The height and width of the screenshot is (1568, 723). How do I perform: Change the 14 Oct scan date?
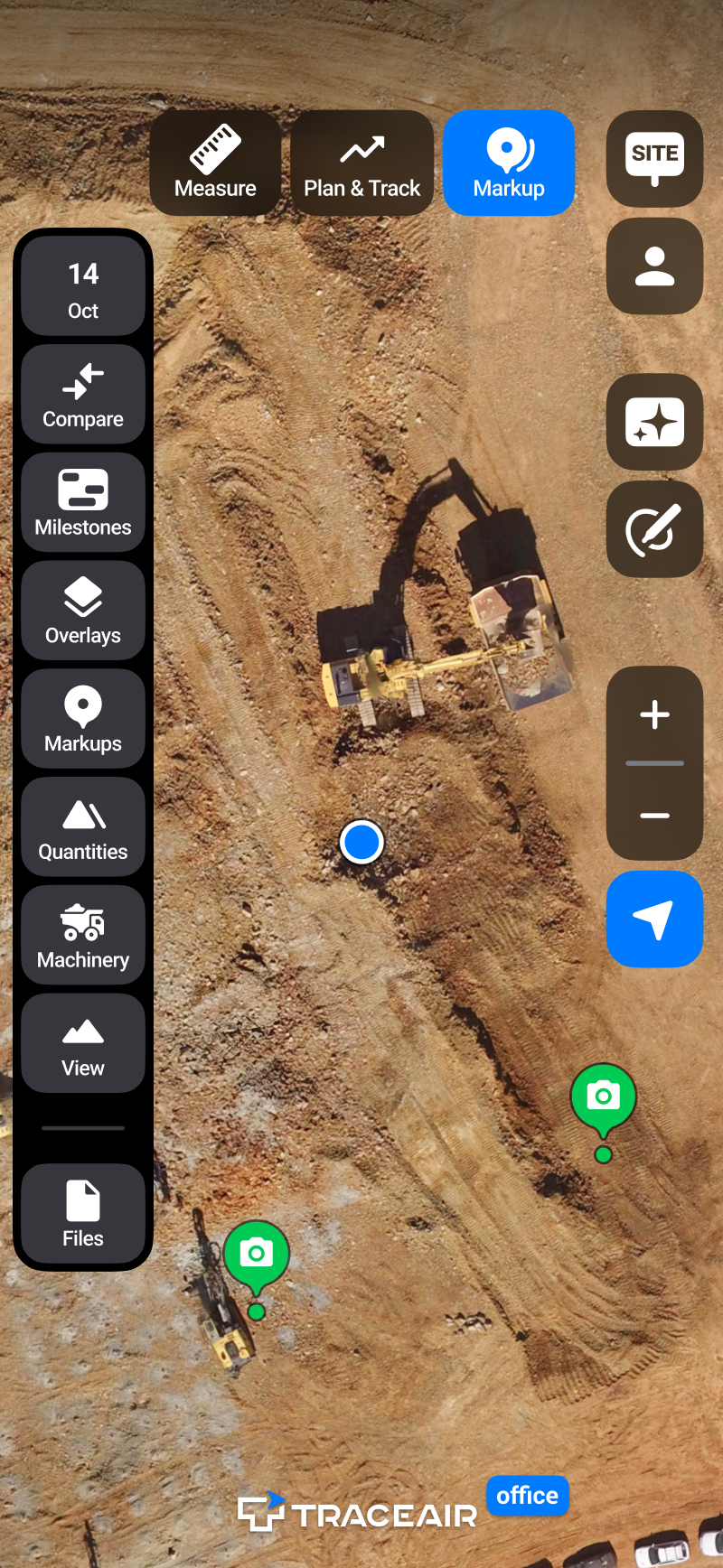83,287
